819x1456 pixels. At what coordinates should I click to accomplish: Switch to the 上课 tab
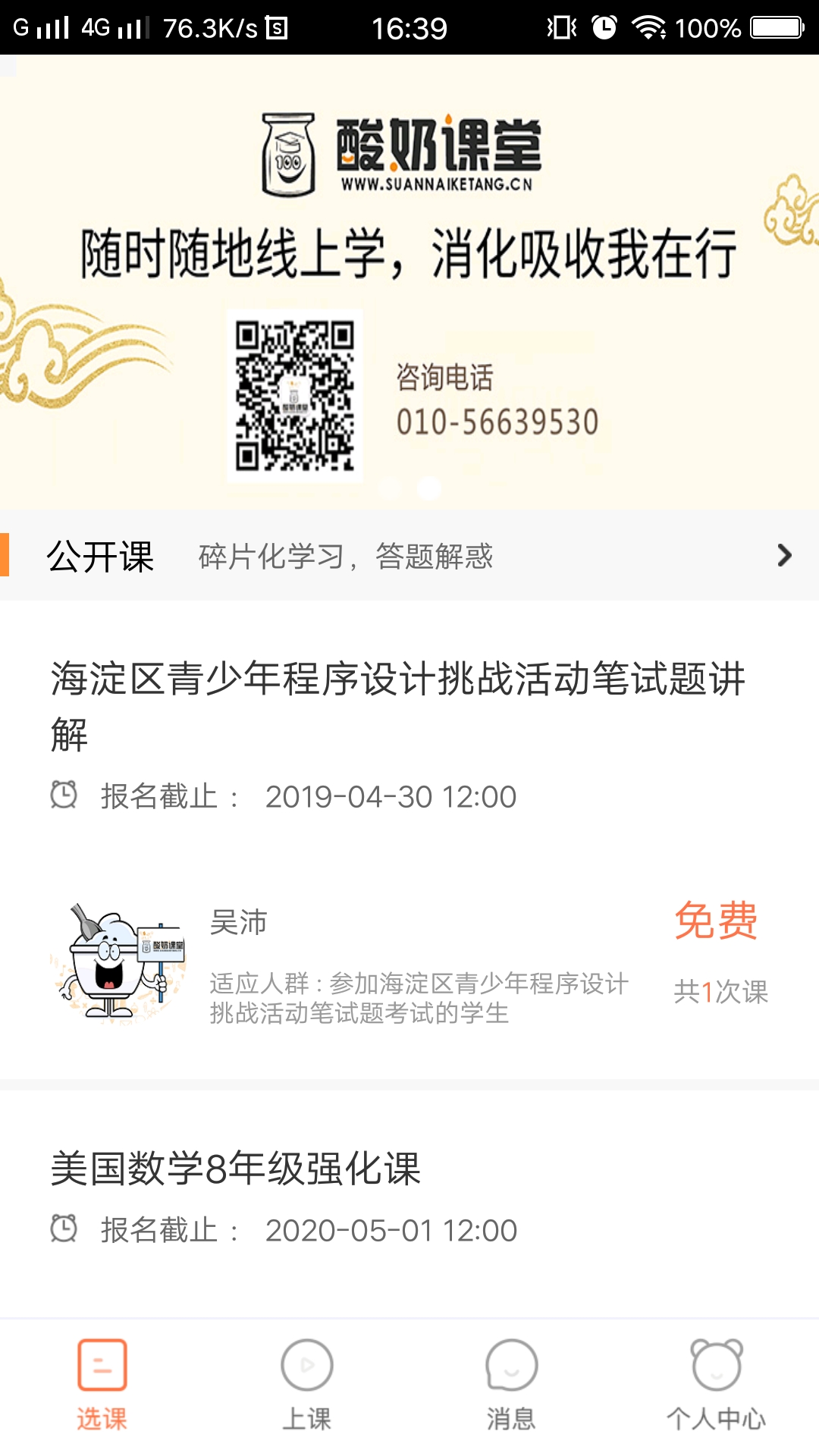pos(306,1385)
